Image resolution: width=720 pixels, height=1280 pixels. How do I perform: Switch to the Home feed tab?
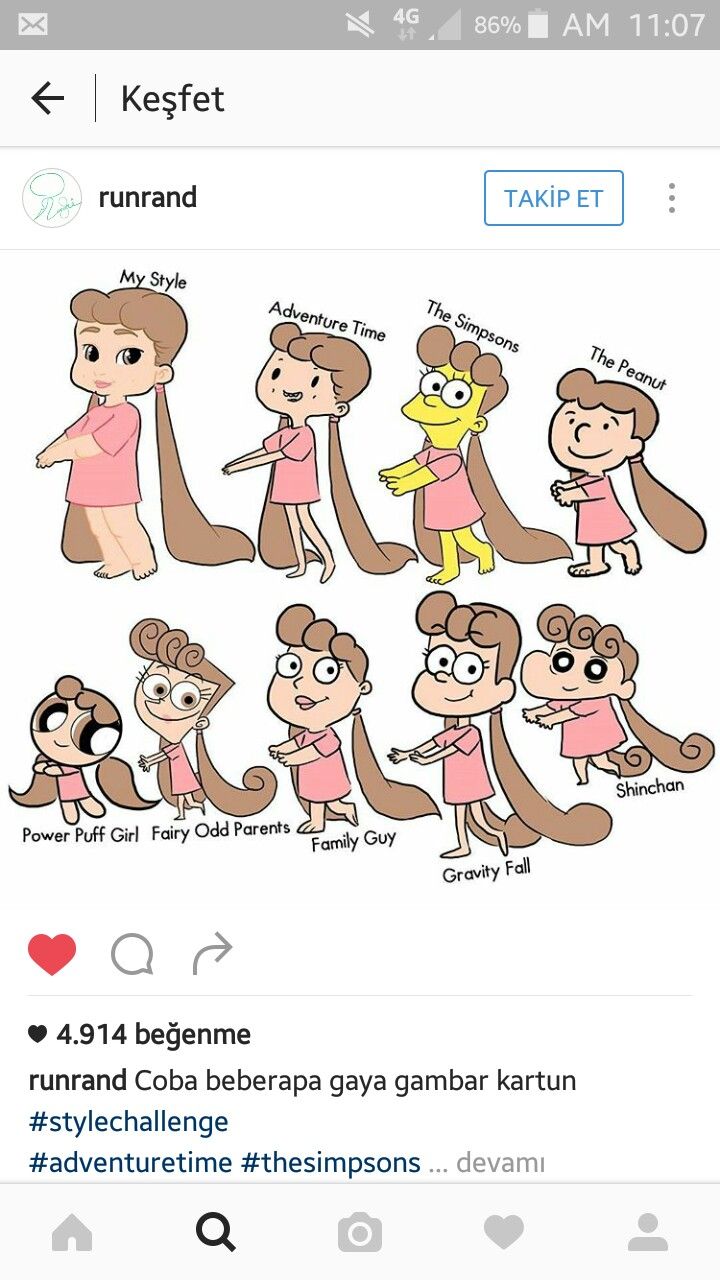click(x=72, y=1232)
